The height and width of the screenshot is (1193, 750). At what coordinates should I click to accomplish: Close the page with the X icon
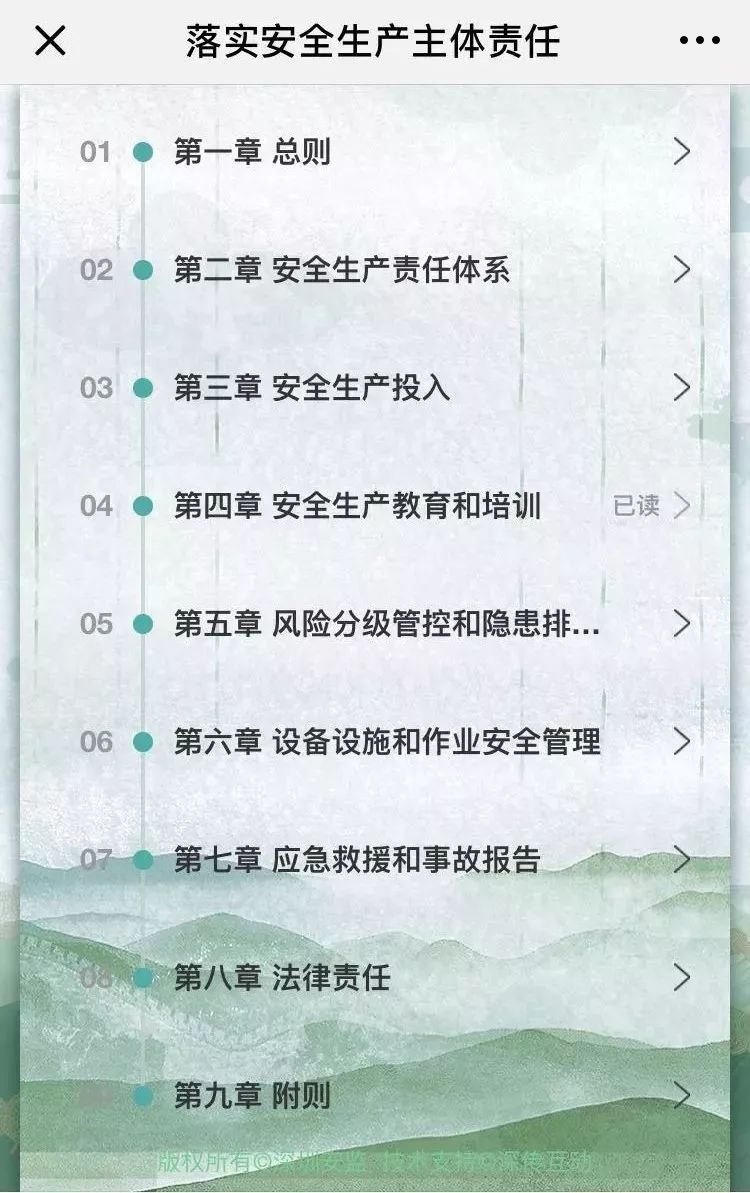pyautogui.click(x=50, y=42)
